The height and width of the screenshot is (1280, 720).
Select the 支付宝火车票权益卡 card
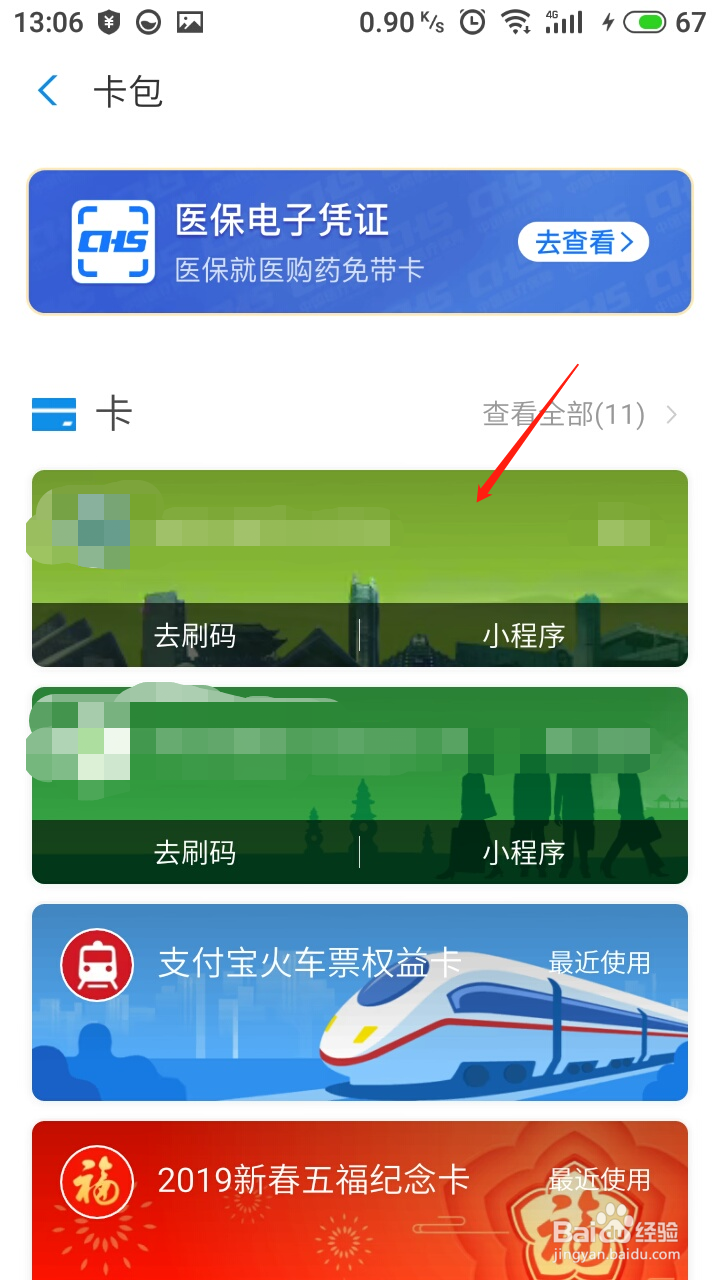[x=360, y=1002]
